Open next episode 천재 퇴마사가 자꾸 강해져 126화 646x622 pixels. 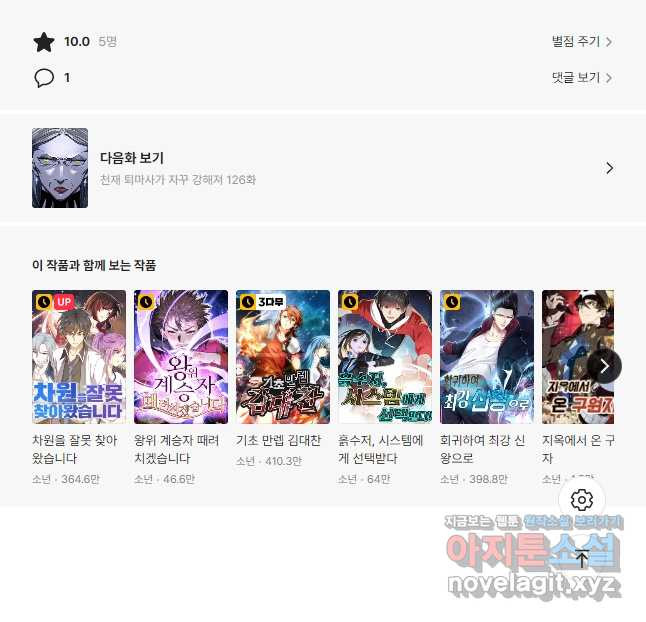[x=322, y=168]
